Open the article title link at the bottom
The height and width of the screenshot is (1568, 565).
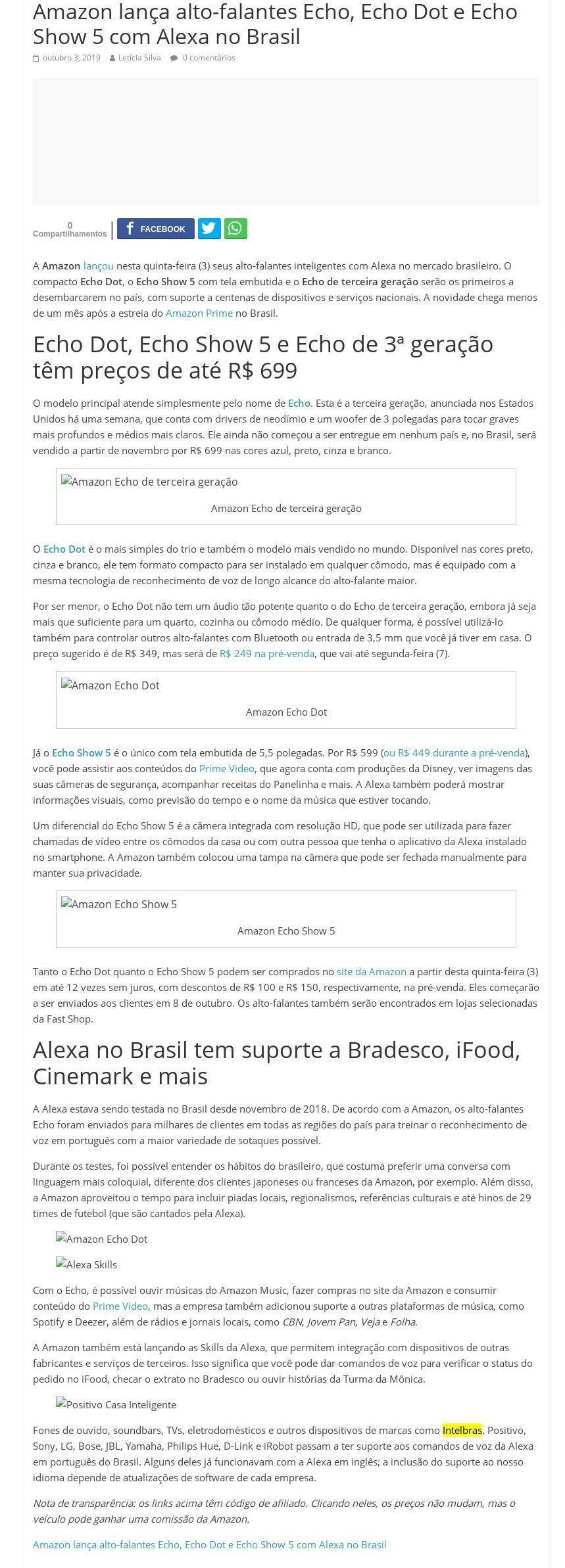[x=209, y=1545]
